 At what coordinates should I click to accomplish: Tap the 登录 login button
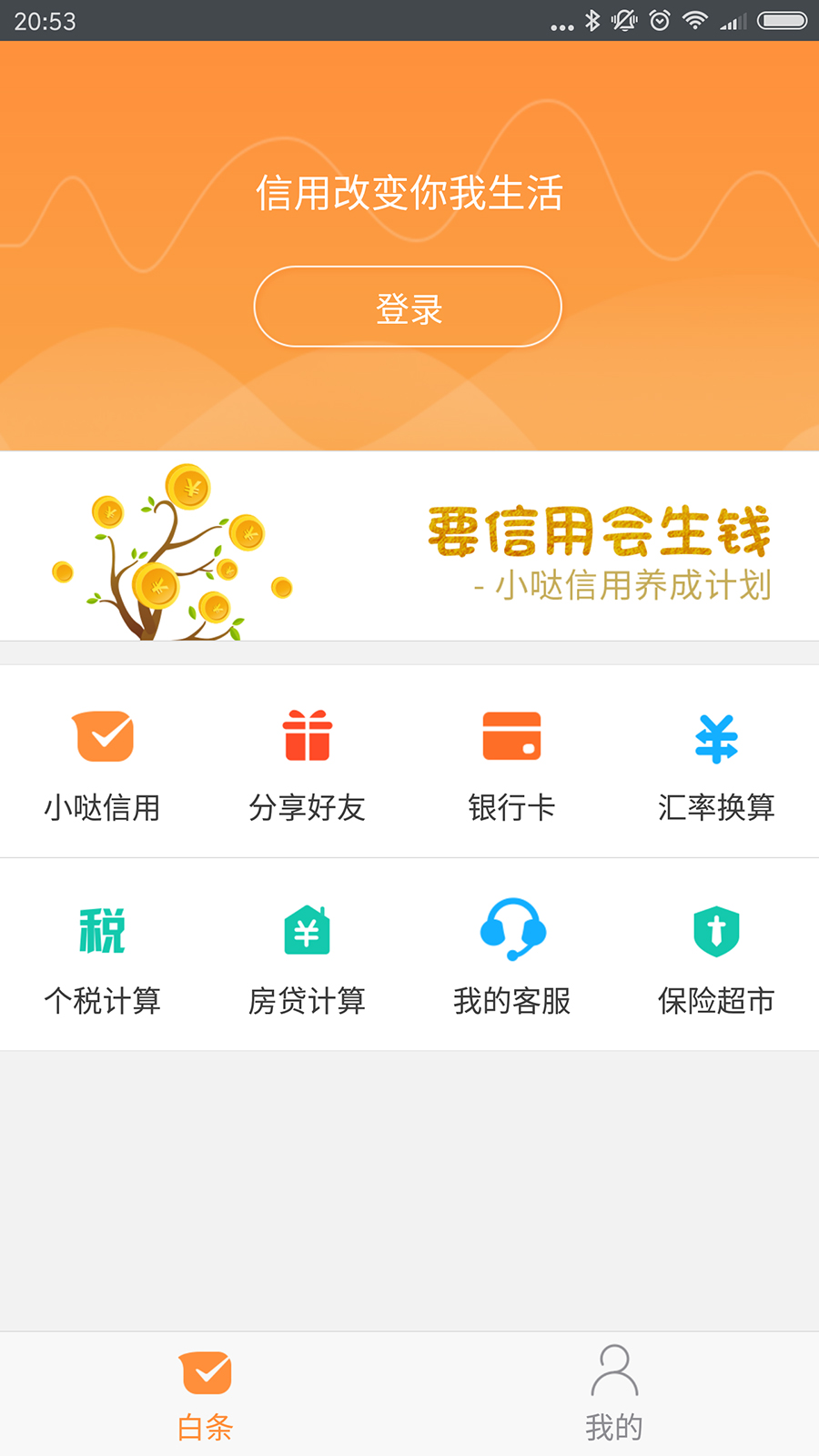[x=408, y=307]
